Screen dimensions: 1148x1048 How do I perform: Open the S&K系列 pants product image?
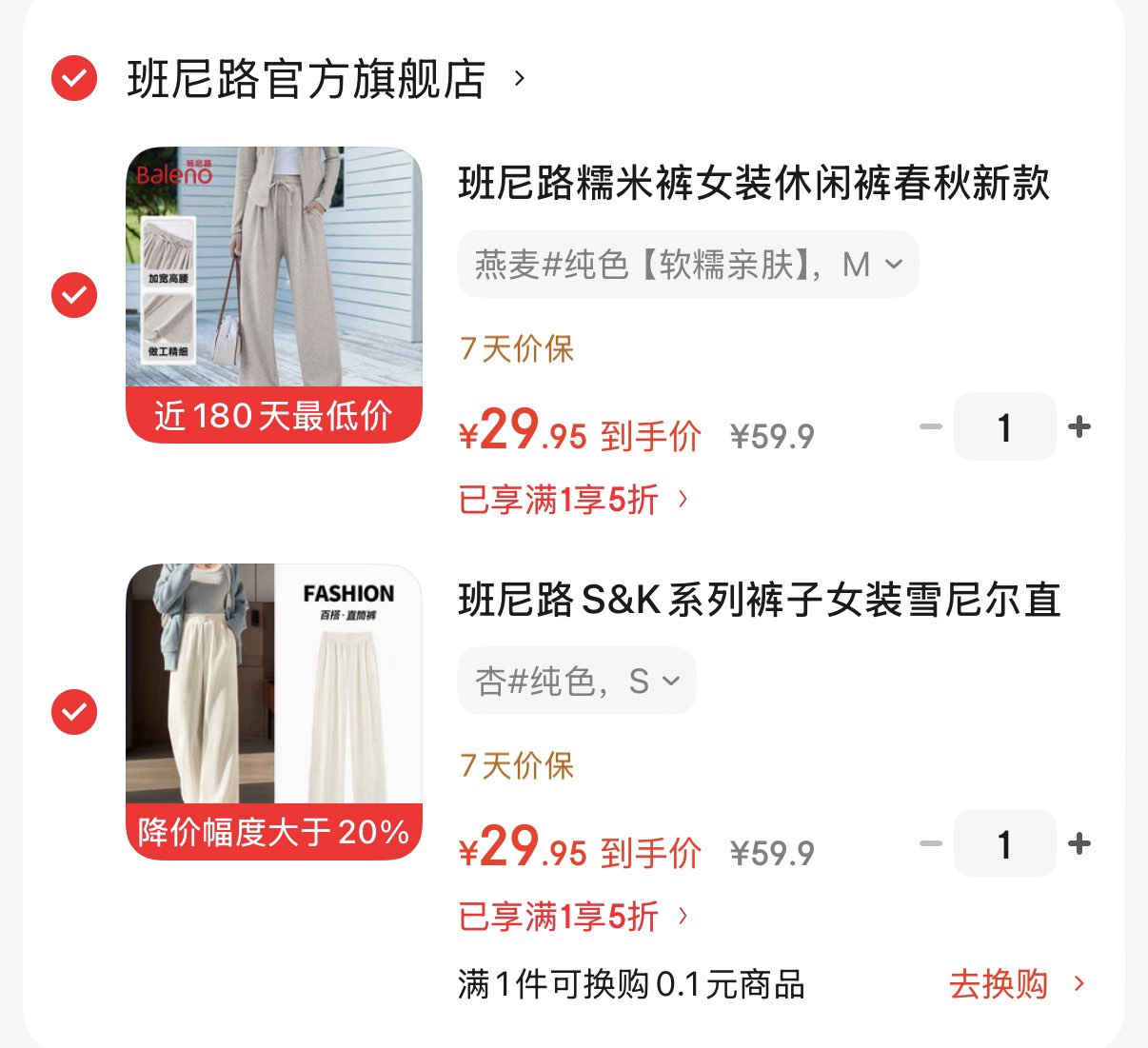(x=274, y=711)
